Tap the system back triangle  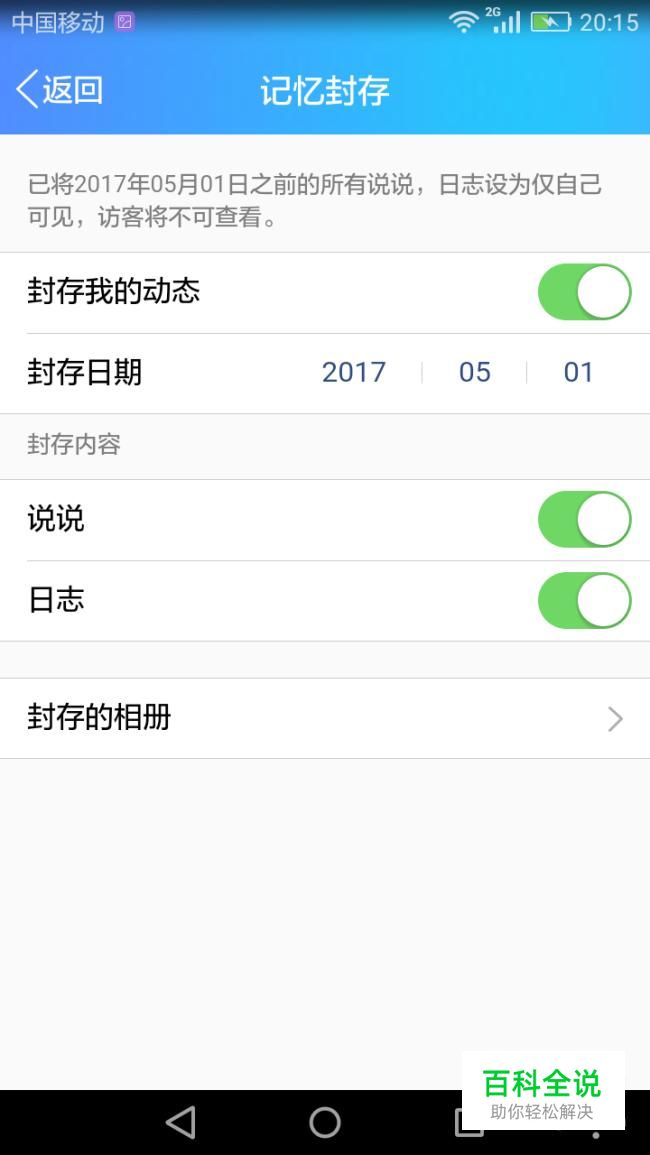tap(181, 1123)
